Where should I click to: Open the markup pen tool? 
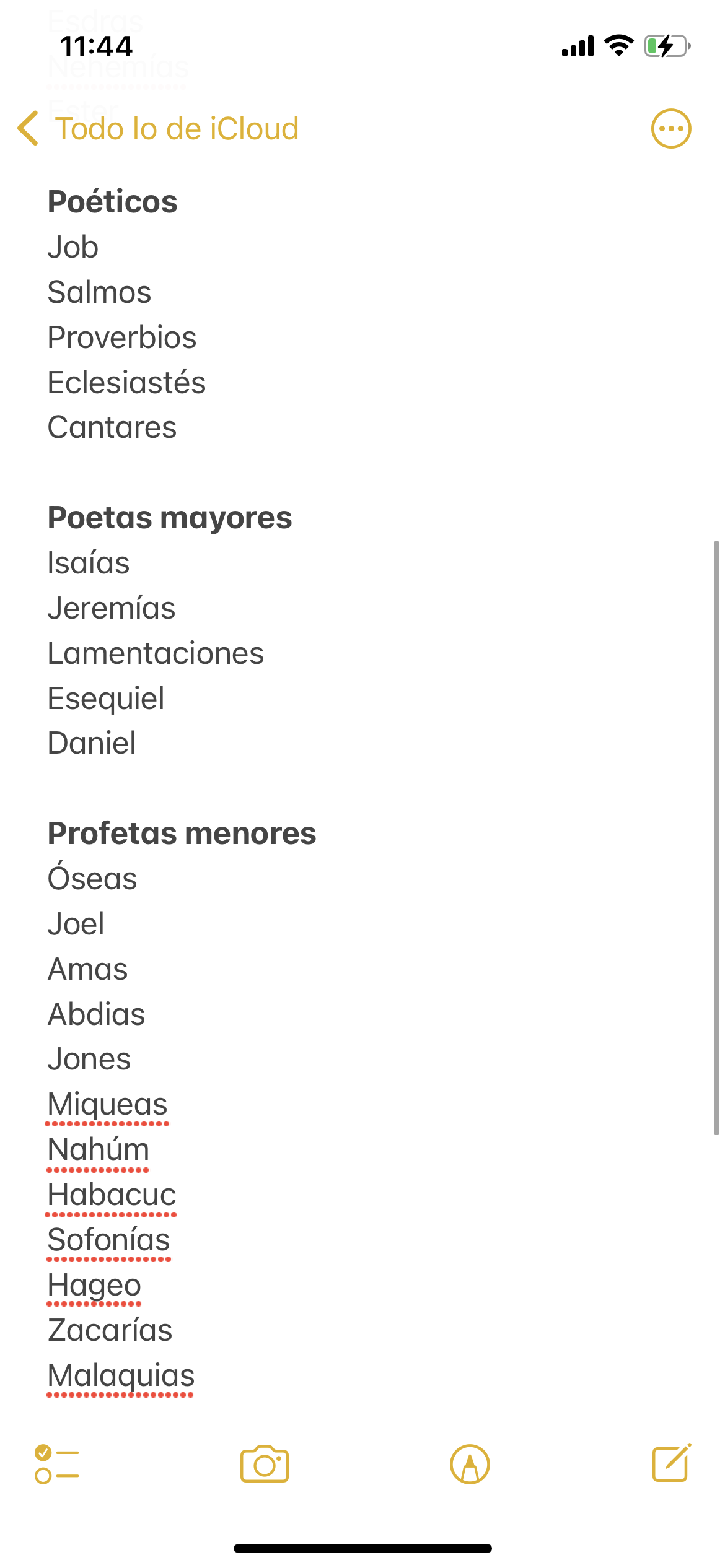(470, 1465)
